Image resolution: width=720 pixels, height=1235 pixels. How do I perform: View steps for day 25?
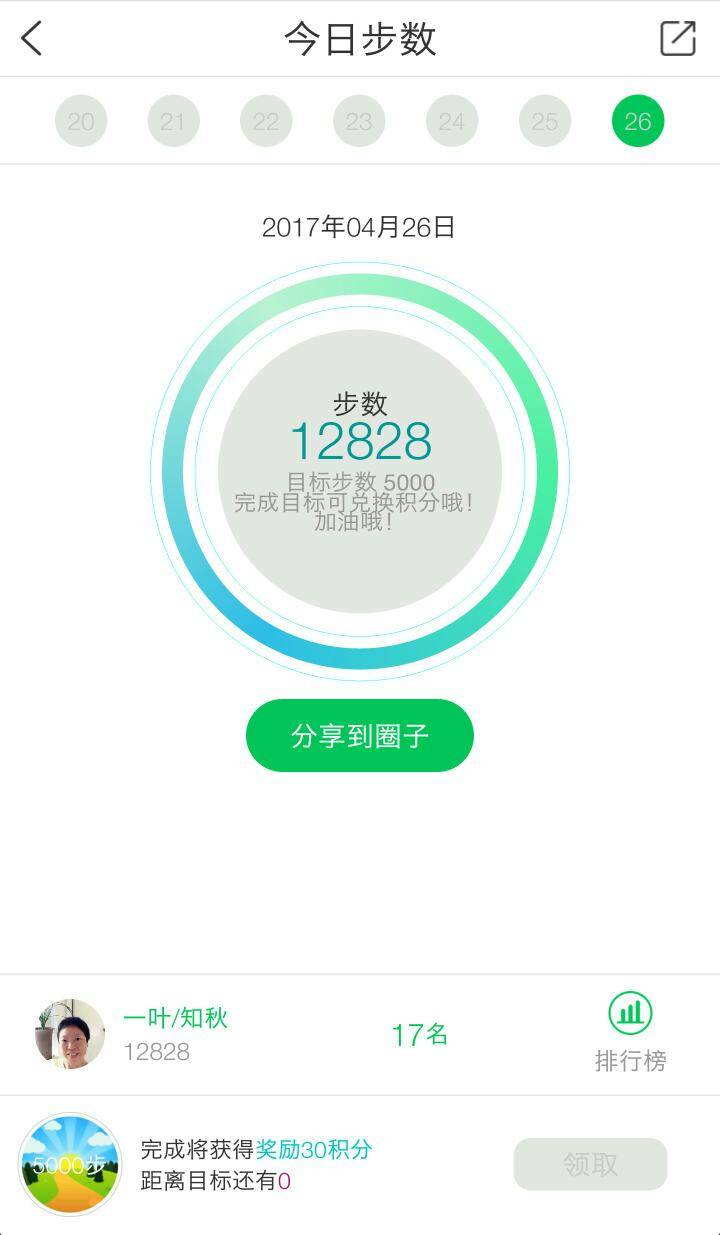coord(545,121)
